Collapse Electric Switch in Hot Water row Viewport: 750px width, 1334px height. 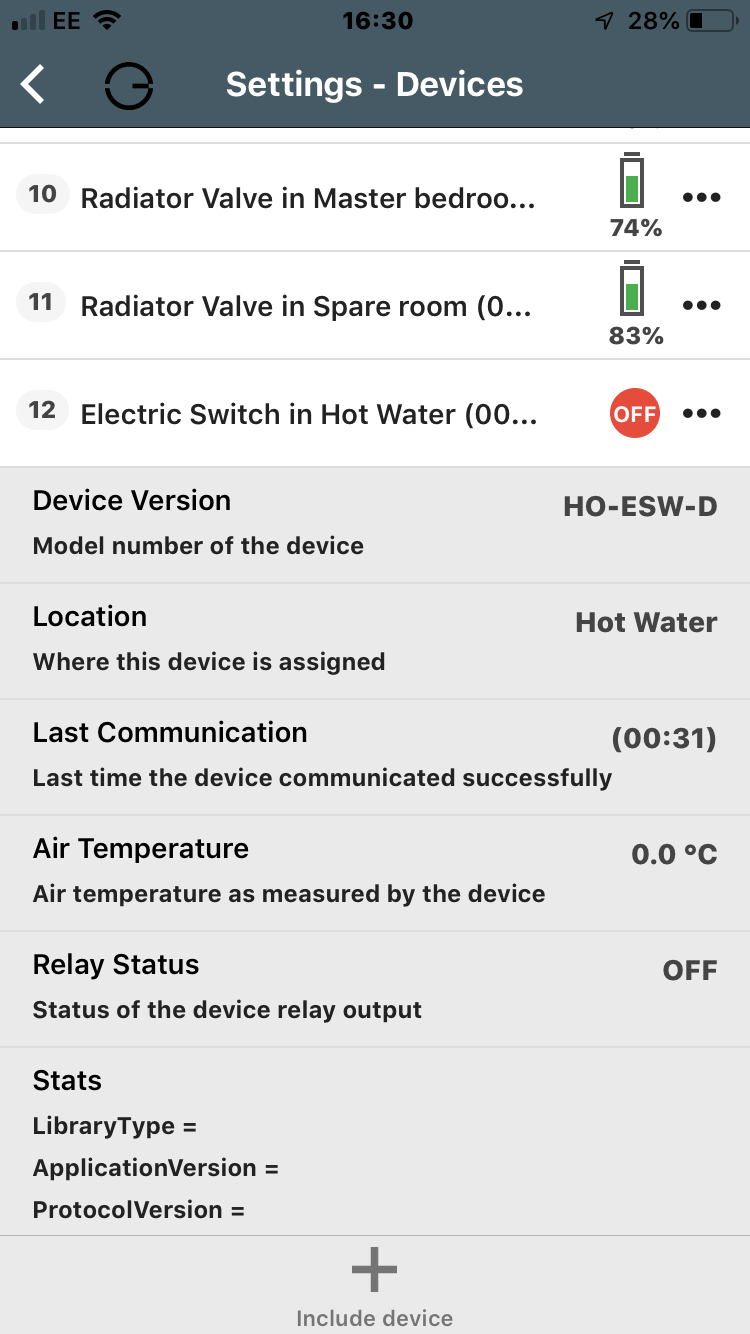[308, 413]
